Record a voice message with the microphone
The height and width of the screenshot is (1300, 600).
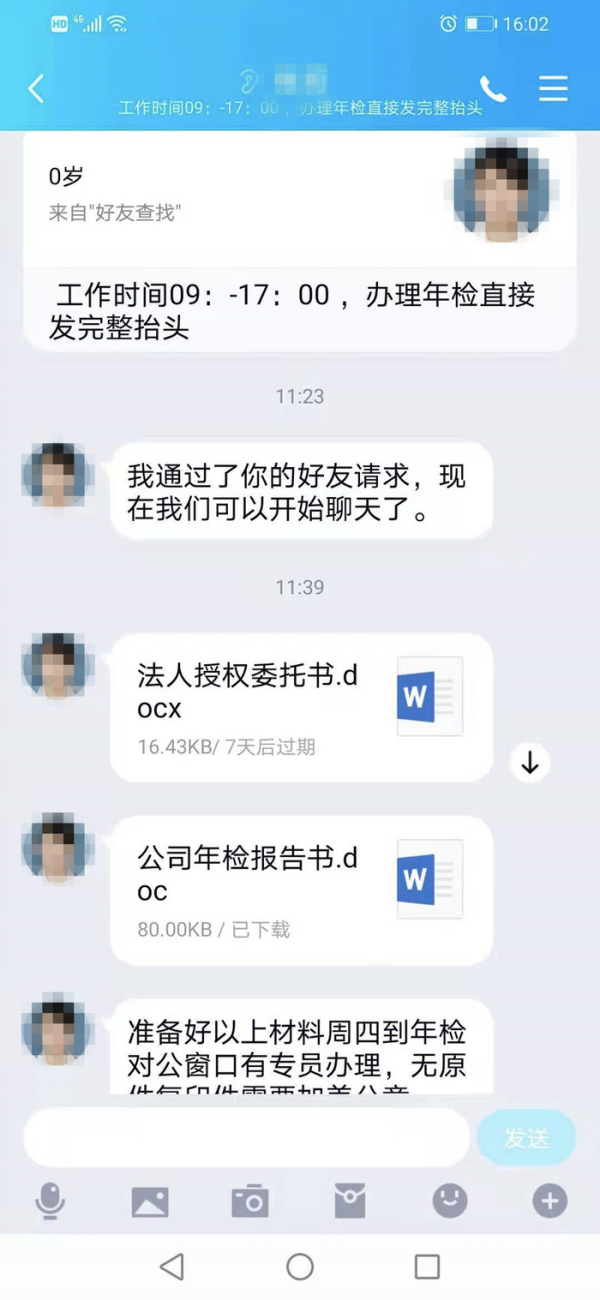[49, 1201]
